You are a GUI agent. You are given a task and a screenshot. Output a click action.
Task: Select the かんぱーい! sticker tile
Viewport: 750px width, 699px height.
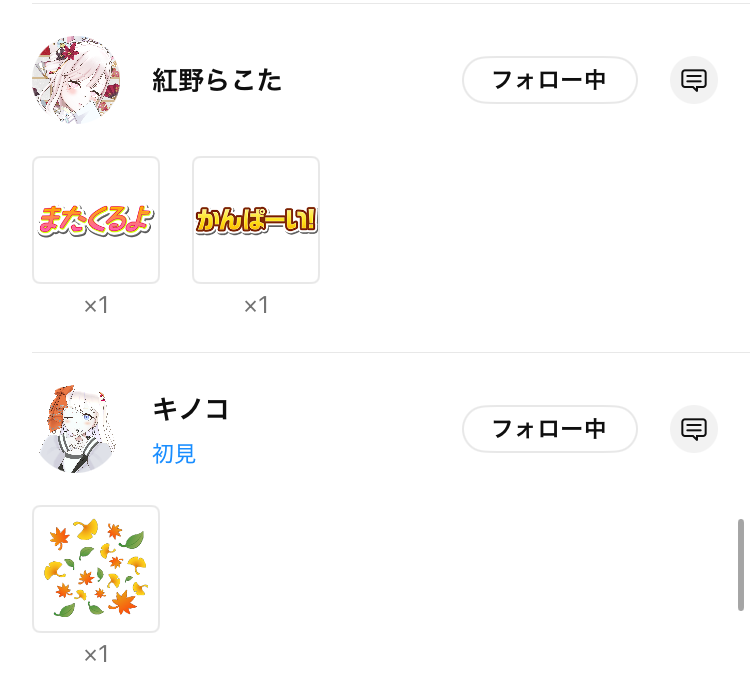click(x=256, y=220)
